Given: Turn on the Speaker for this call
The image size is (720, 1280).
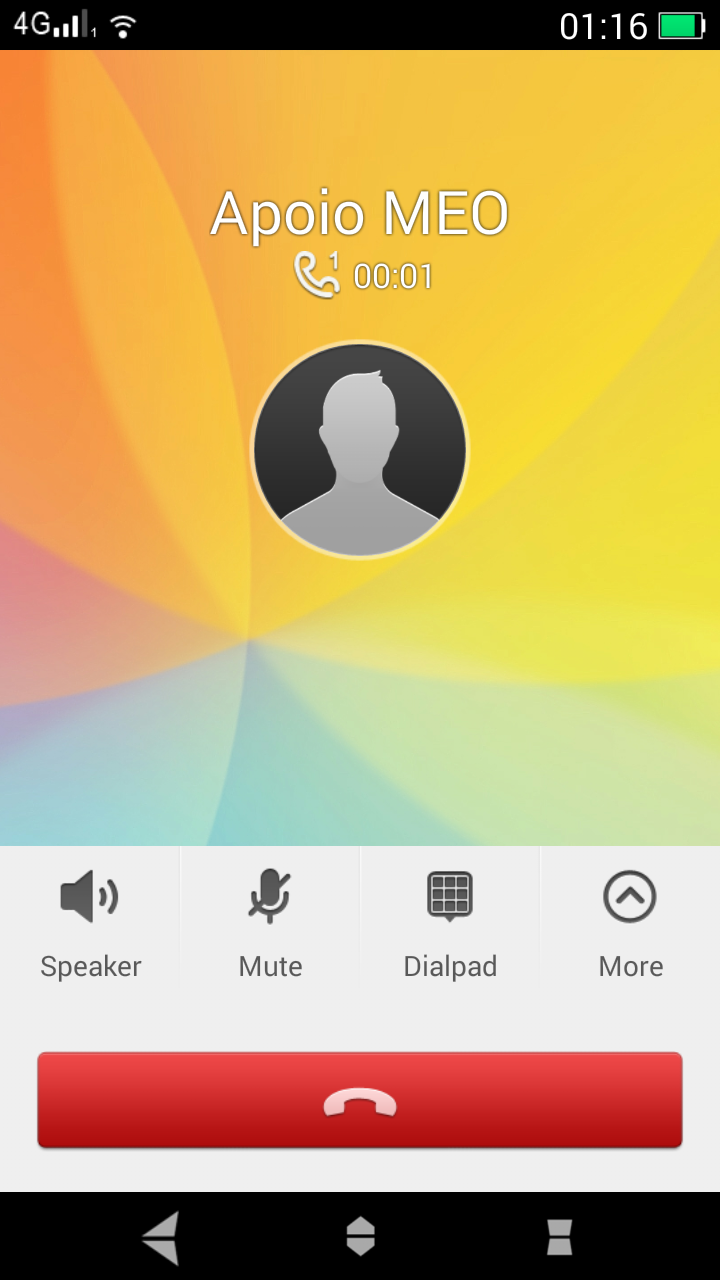Looking at the screenshot, I should pyautogui.click(x=90, y=920).
